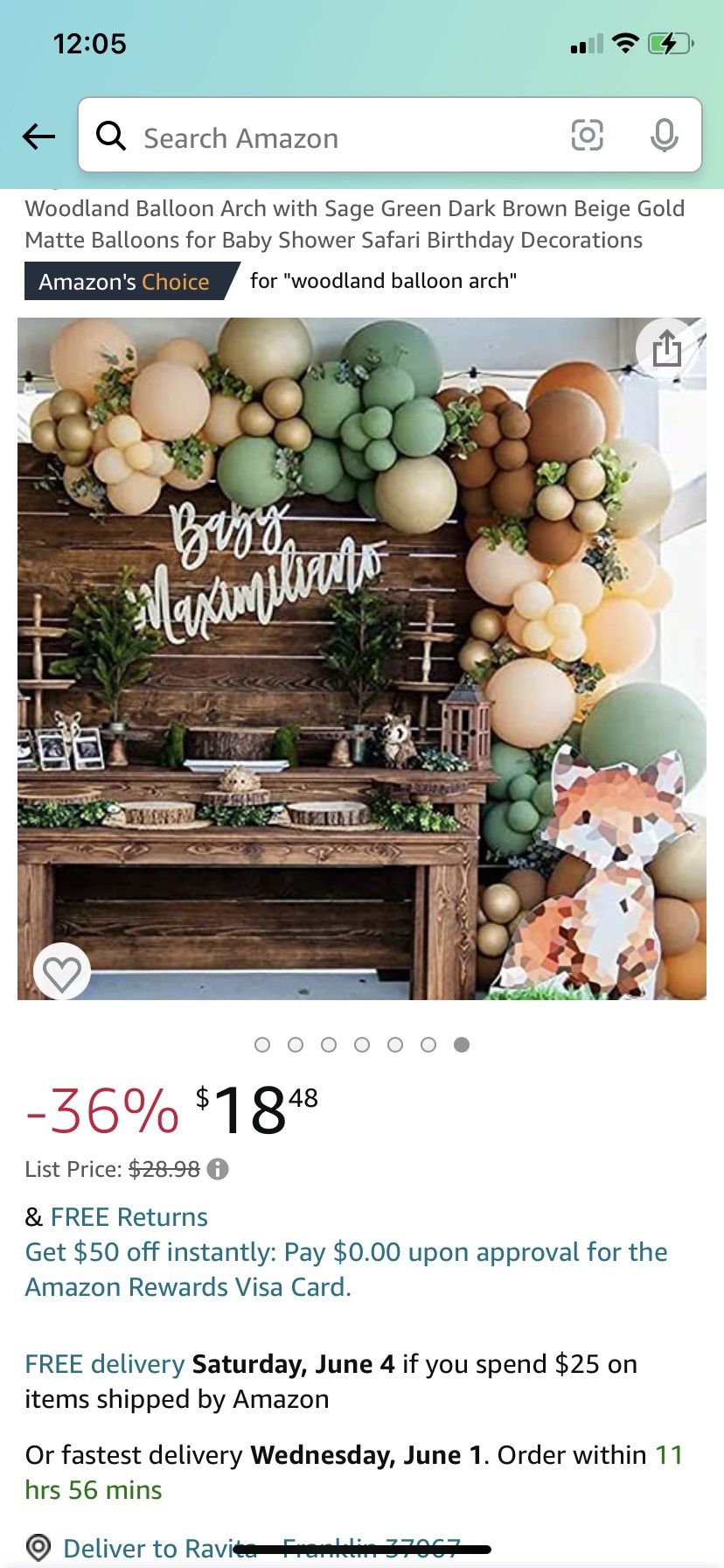This screenshot has height=1568, width=724.
Task: Open camera lens search
Action: coord(587,136)
